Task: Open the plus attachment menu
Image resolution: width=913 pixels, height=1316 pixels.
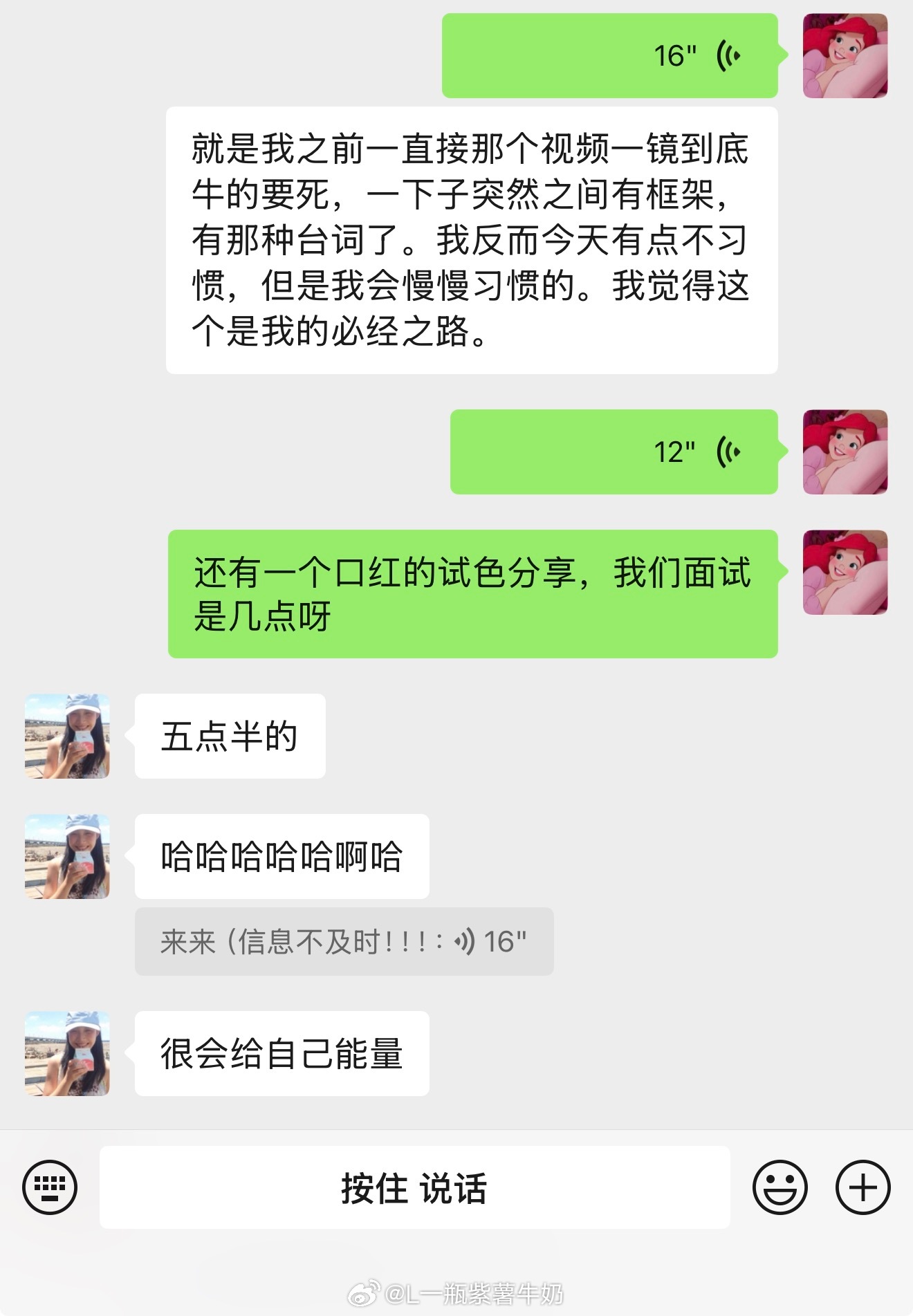Action: pos(862,1187)
